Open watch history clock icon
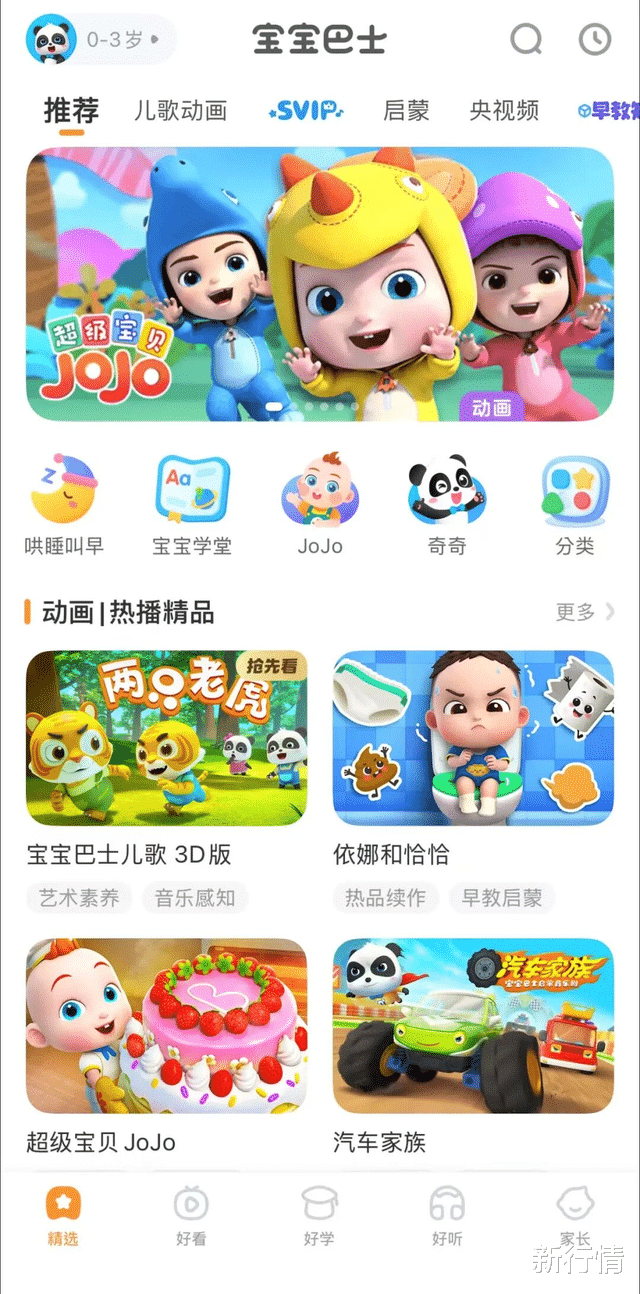The image size is (640, 1294). point(595,40)
